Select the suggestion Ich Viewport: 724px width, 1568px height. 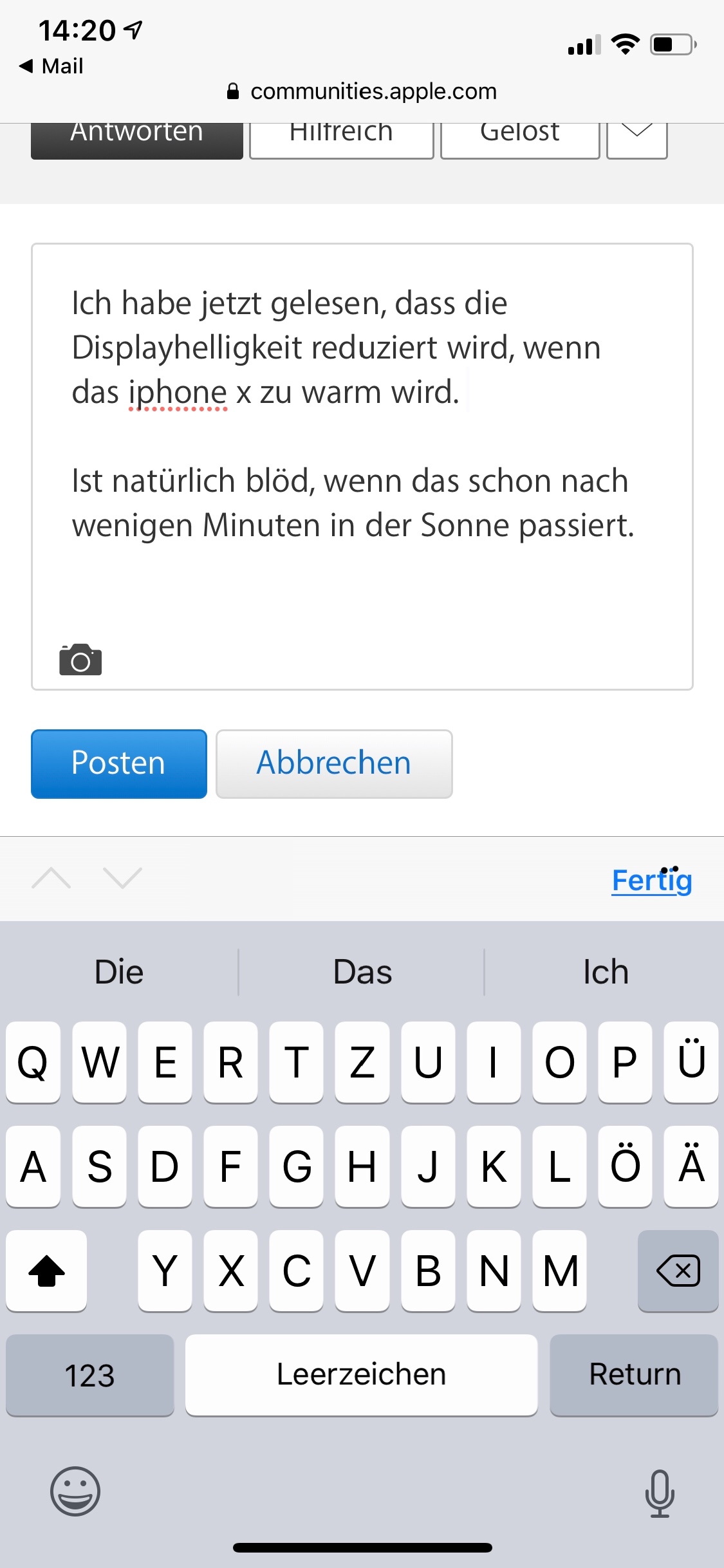pyautogui.click(x=604, y=971)
